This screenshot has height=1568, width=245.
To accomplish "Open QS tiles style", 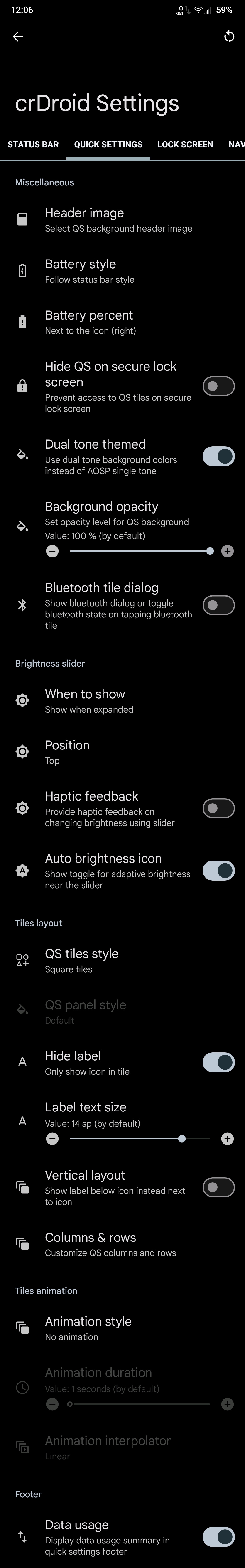I will point(122,961).
